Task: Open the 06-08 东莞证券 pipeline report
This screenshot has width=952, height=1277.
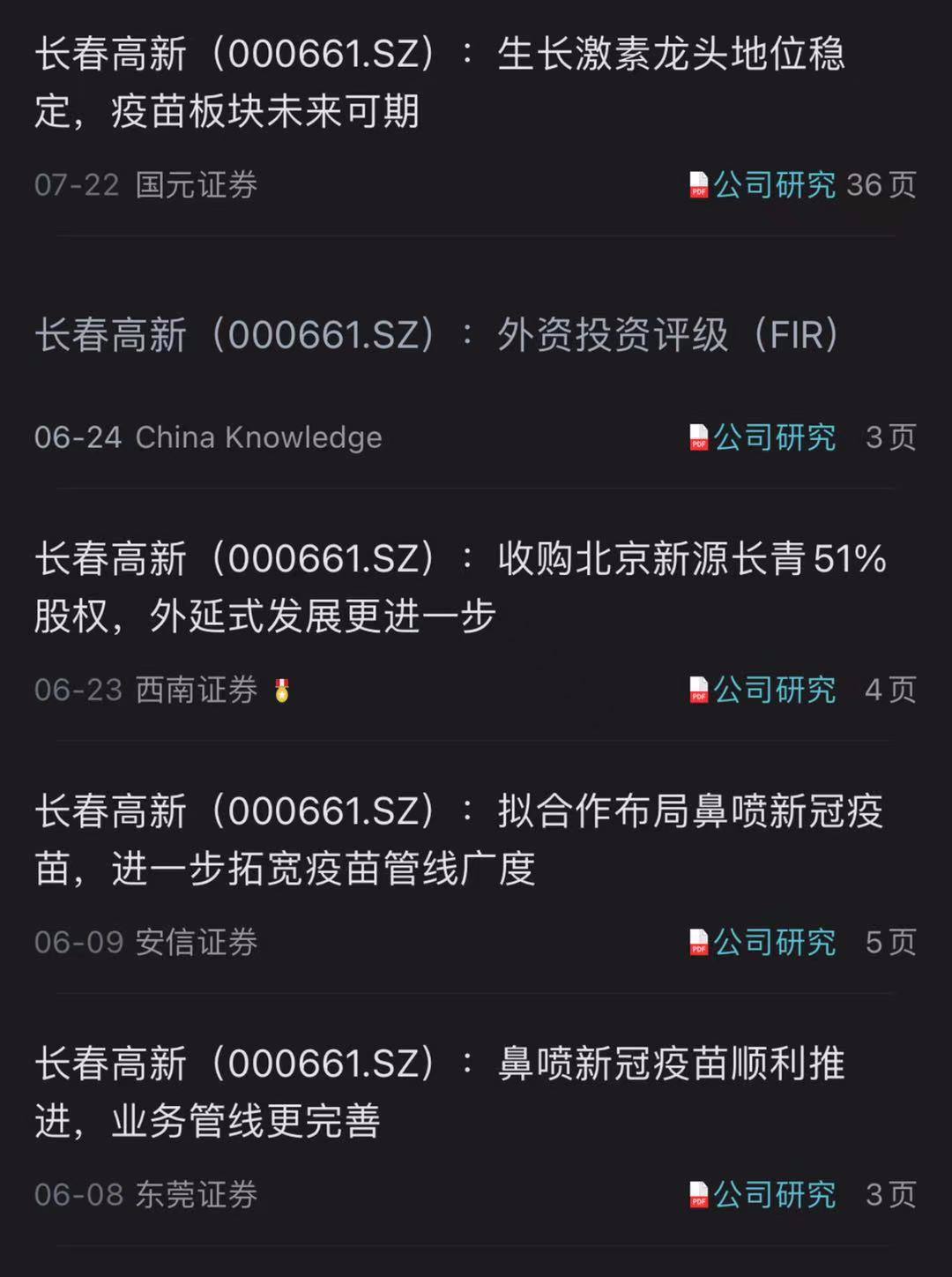Action: pyautogui.click(x=439, y=1092)
